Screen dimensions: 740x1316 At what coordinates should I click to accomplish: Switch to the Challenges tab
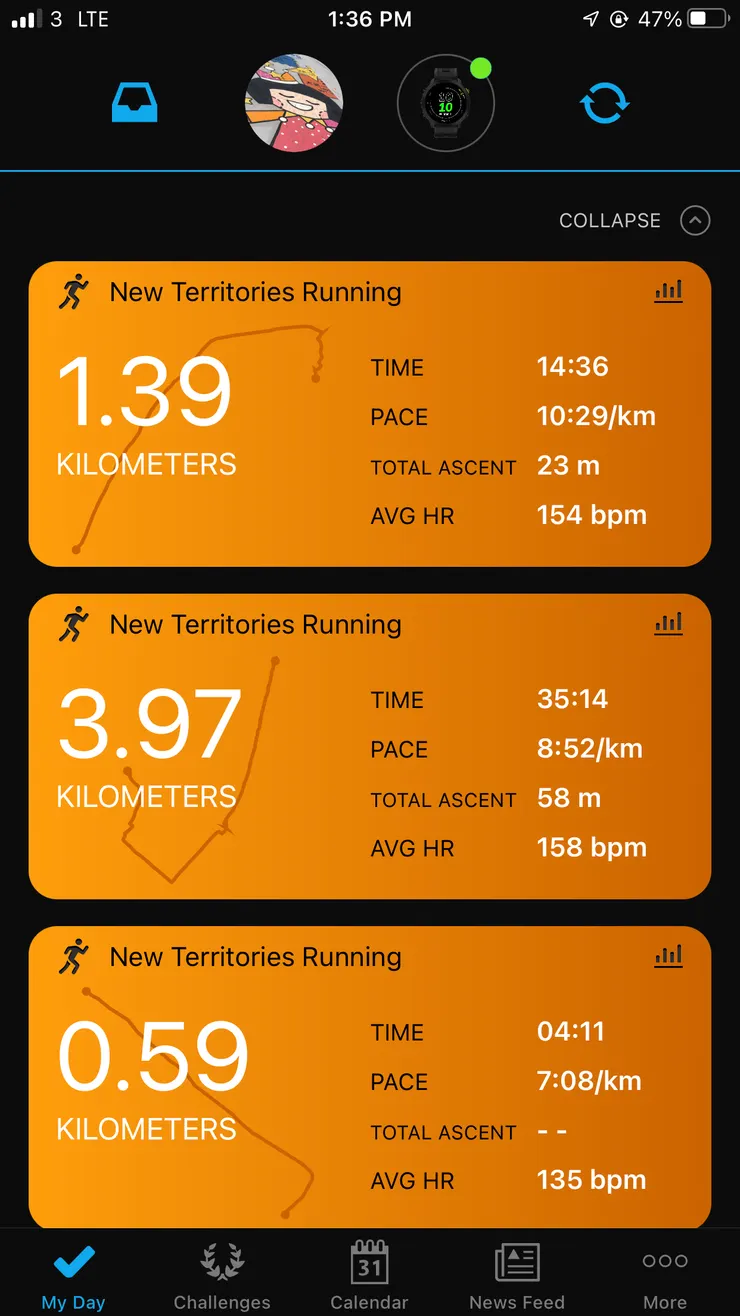tap(222, 1274)
